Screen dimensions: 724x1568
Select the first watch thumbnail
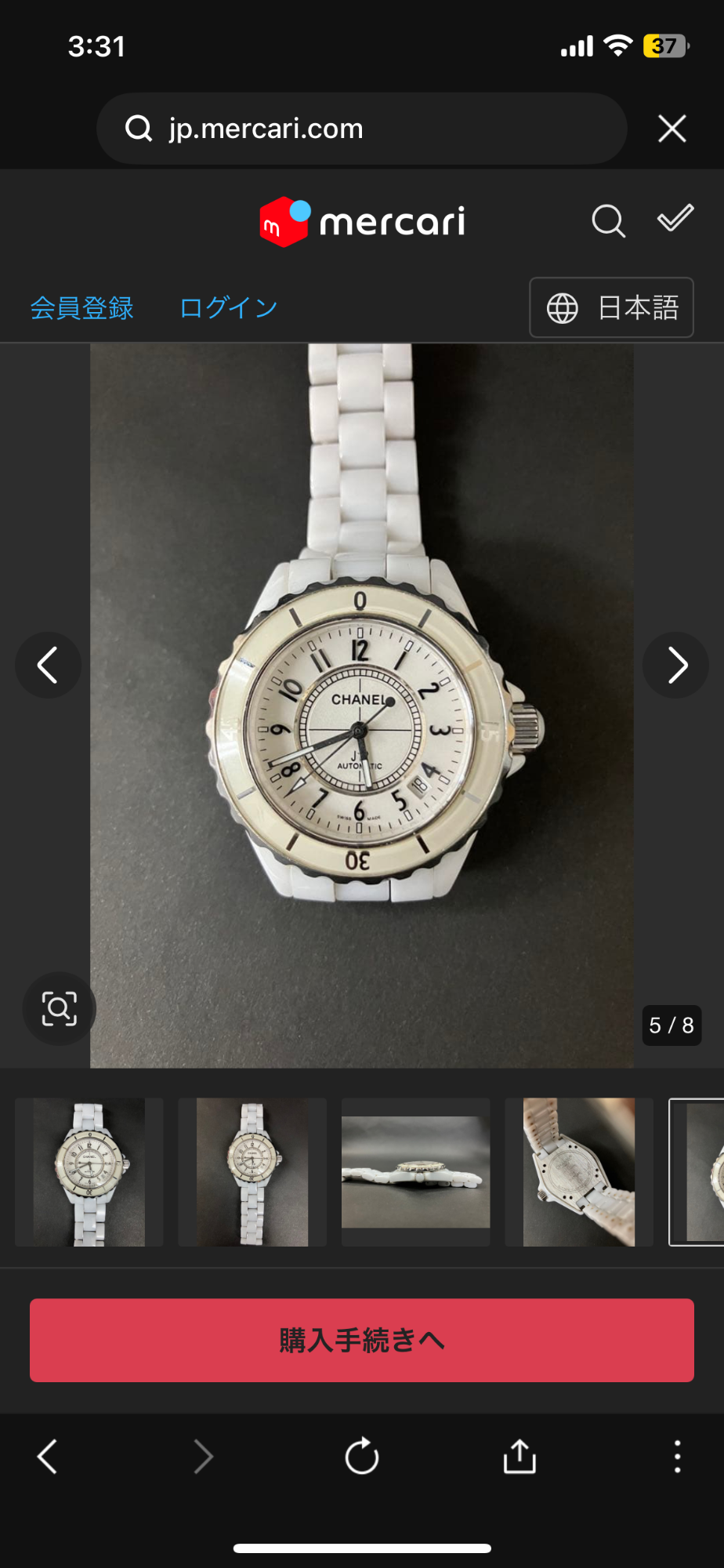coord(89,1172)
